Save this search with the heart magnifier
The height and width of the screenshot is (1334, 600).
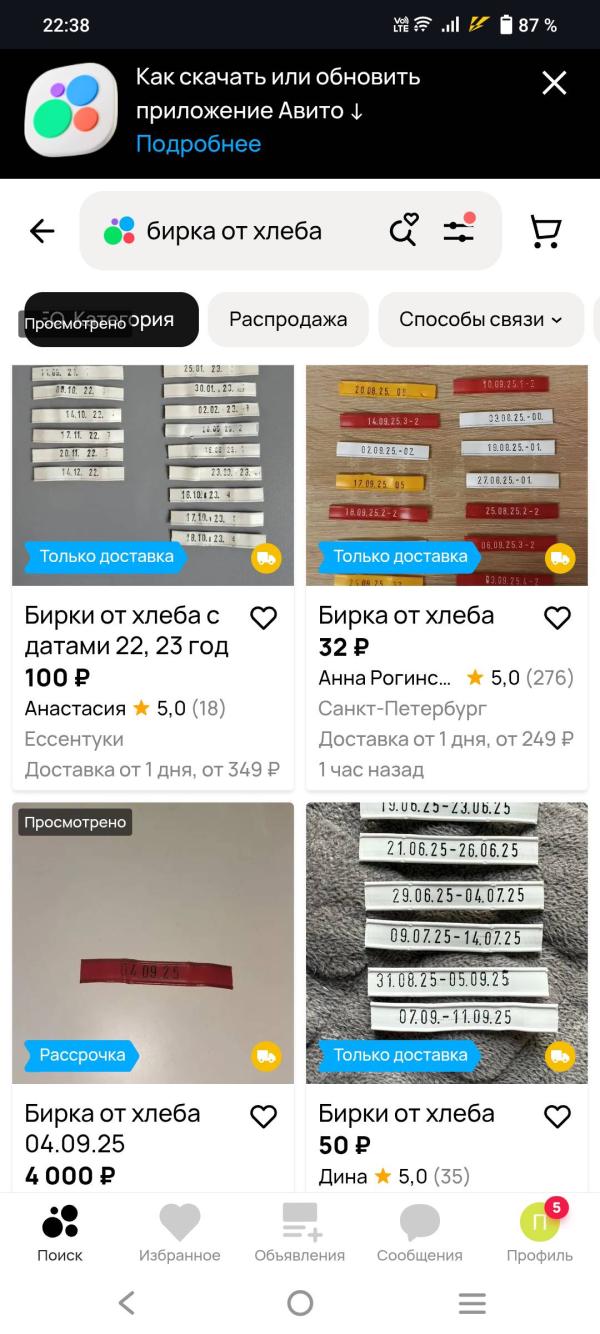pos(403,231)
